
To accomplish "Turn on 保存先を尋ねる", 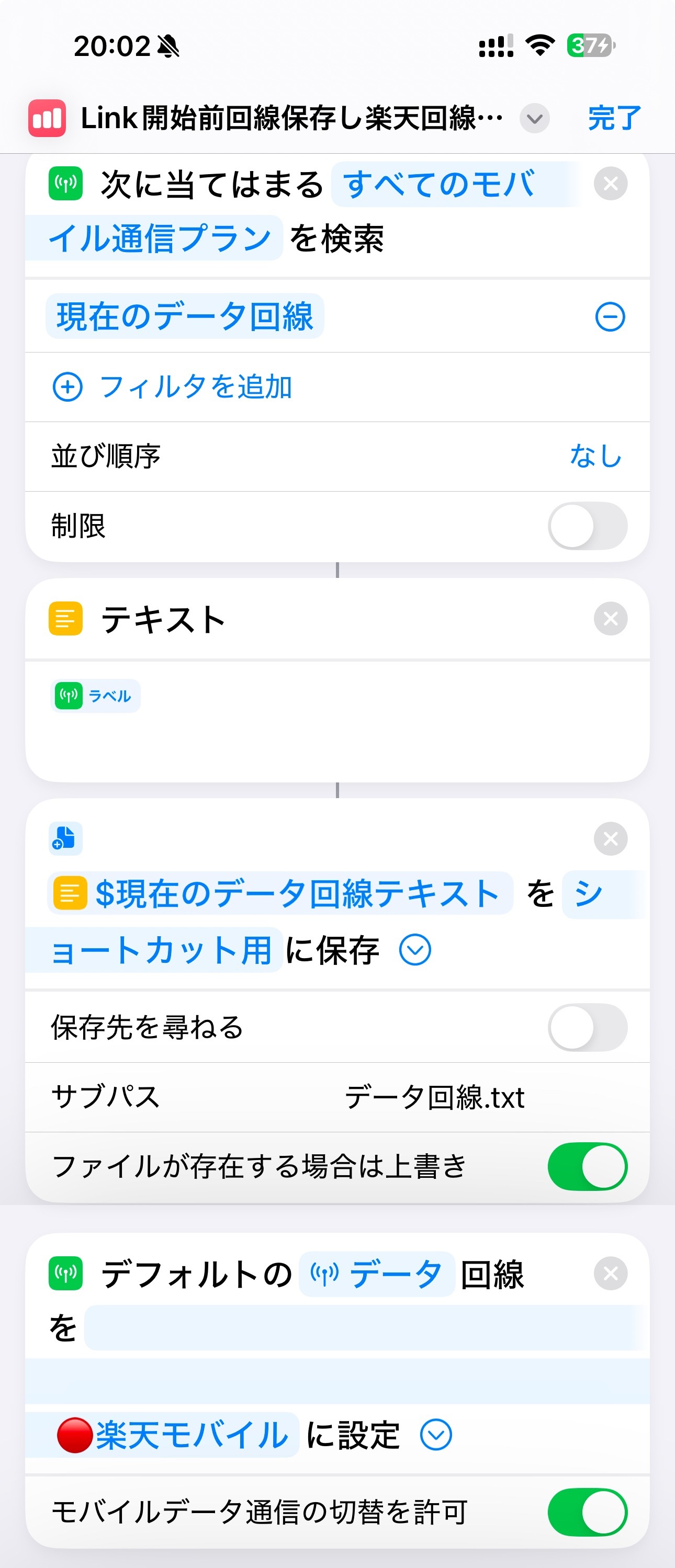I will coord(587,1028).
